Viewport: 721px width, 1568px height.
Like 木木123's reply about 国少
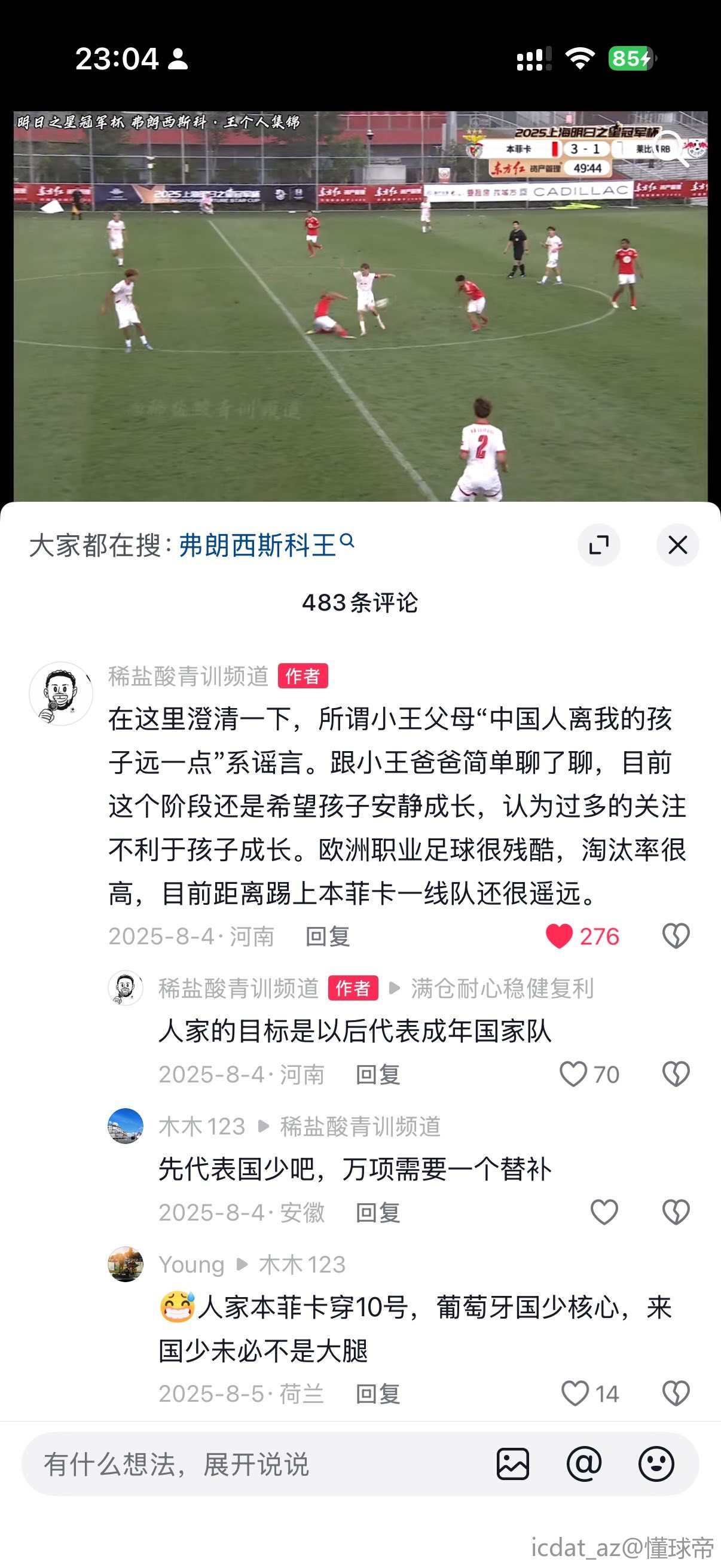604,1213
